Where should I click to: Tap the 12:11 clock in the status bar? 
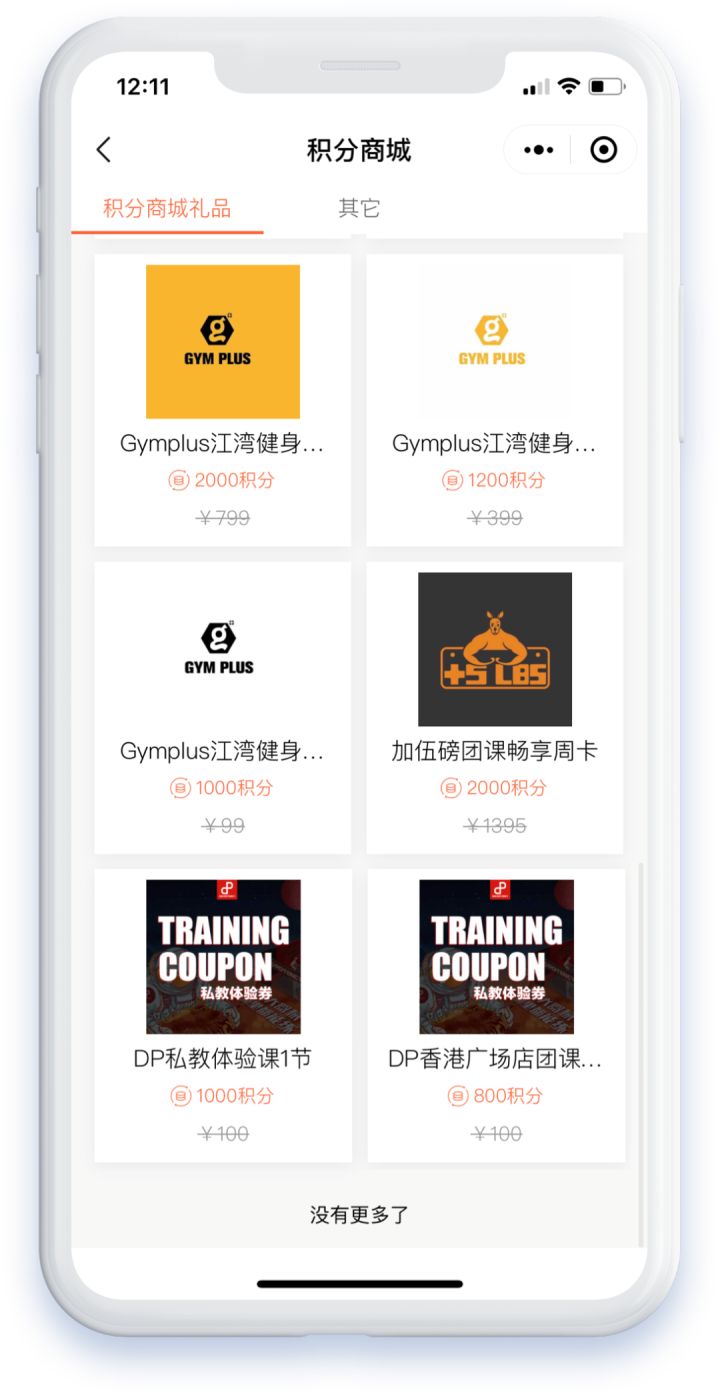143,87
